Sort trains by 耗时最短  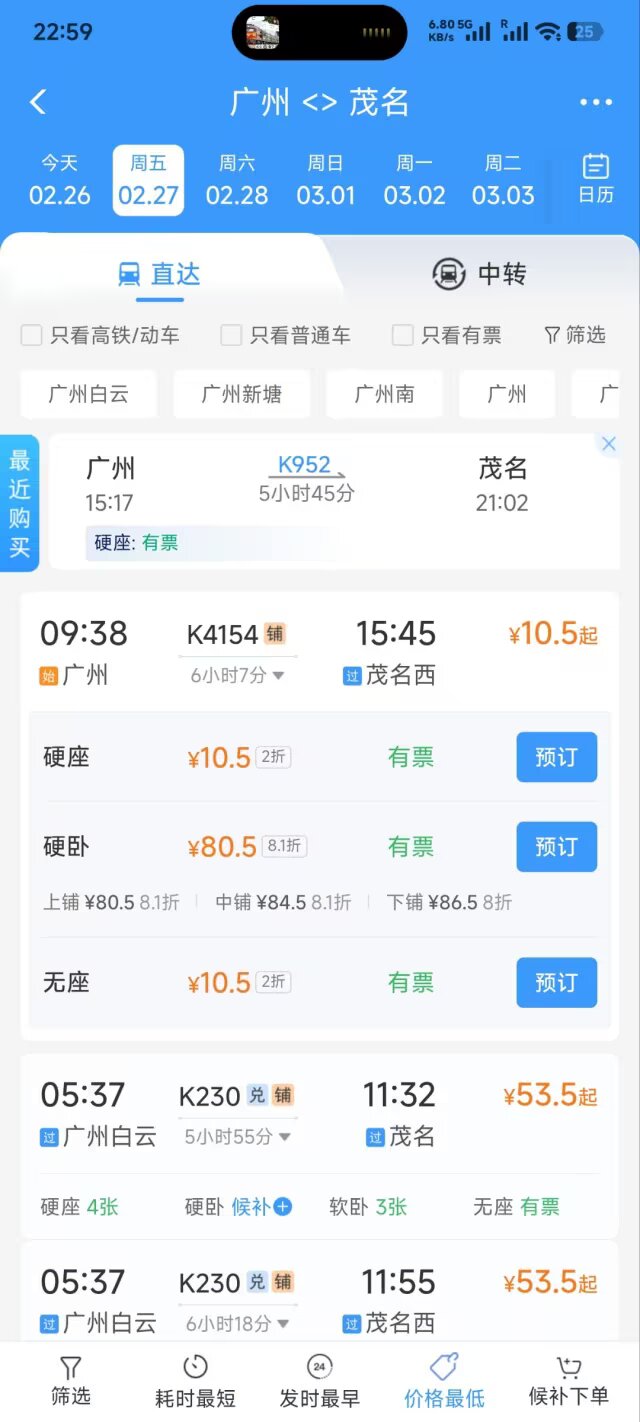195,1381
